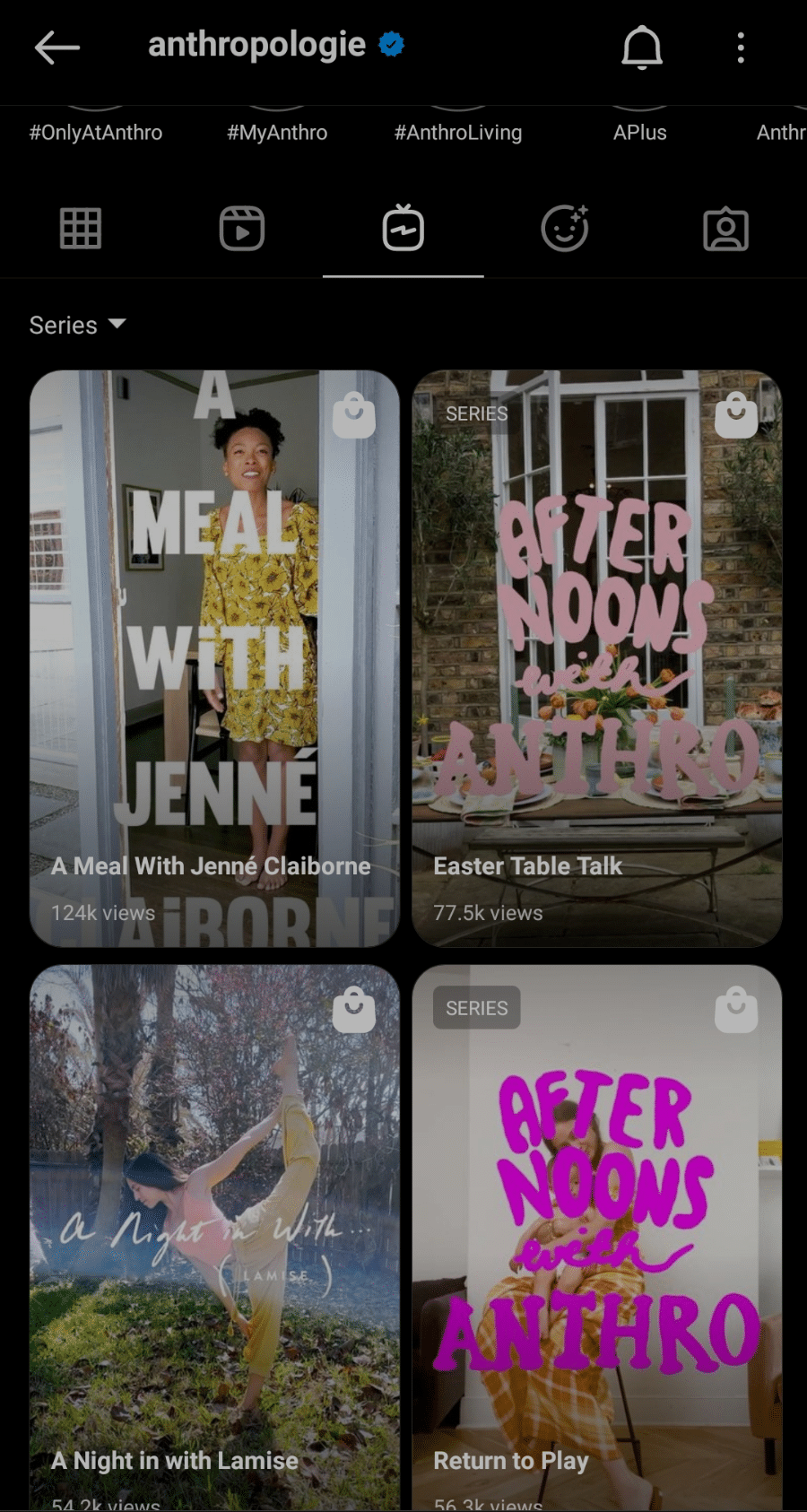Play A Meal With Jenné Claiborne video

214,658
